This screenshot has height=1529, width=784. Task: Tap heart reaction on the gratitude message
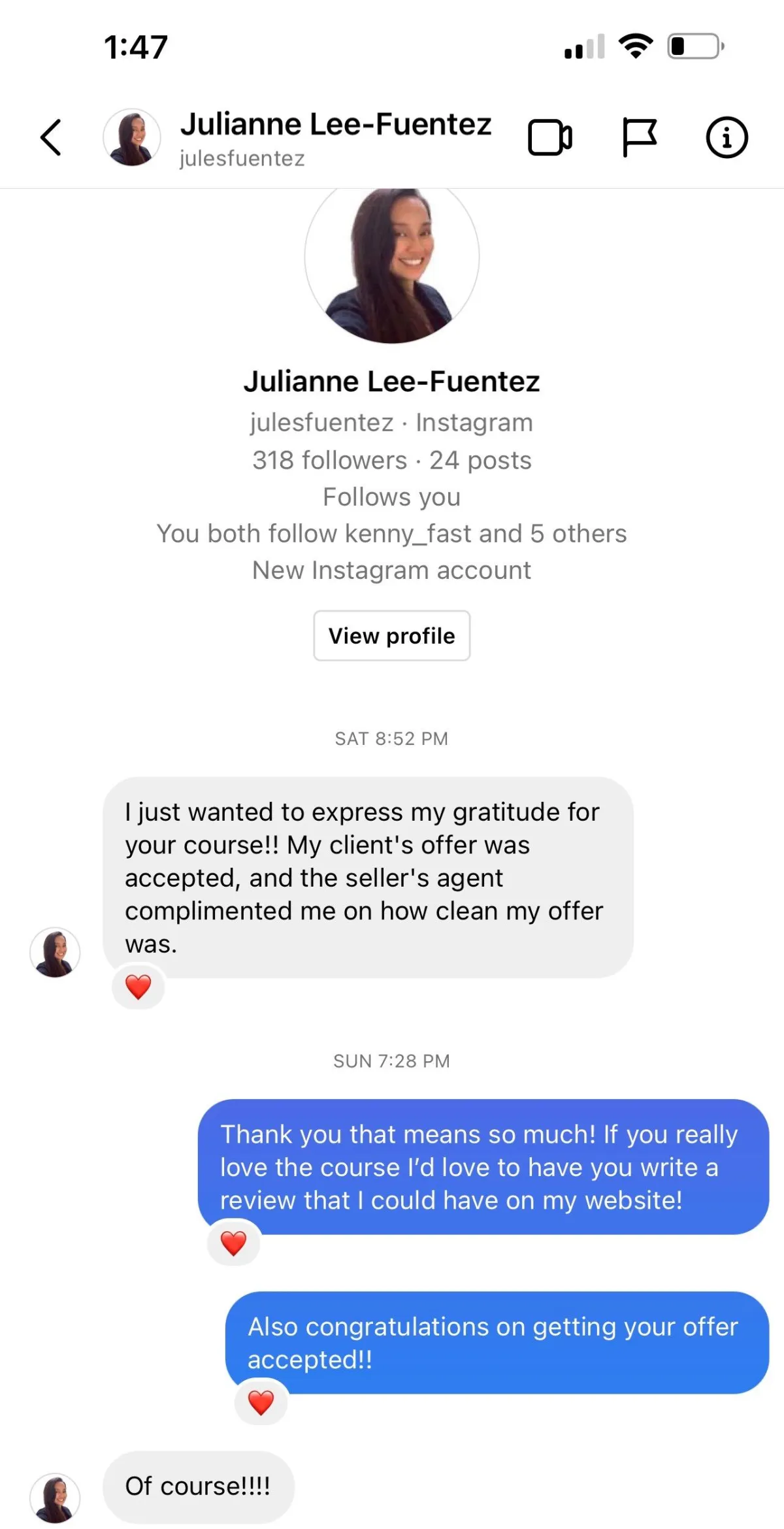(138, 987)
